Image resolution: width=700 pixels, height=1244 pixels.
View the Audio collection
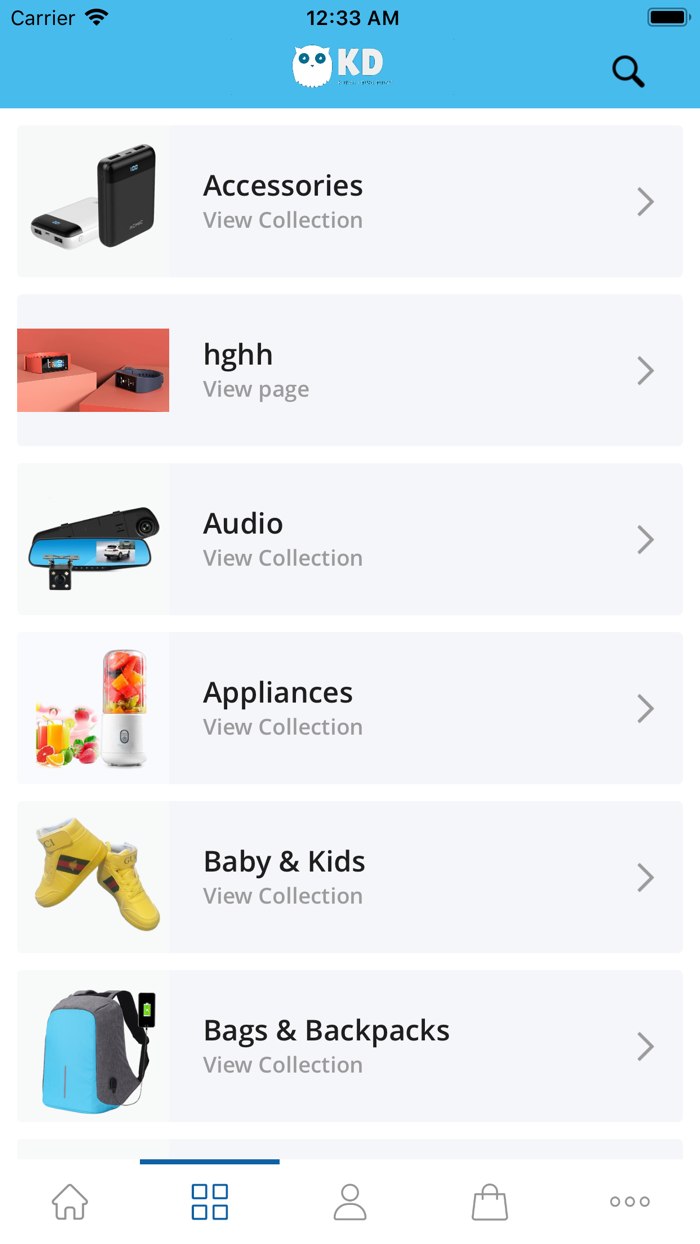[x=350, y=539]
